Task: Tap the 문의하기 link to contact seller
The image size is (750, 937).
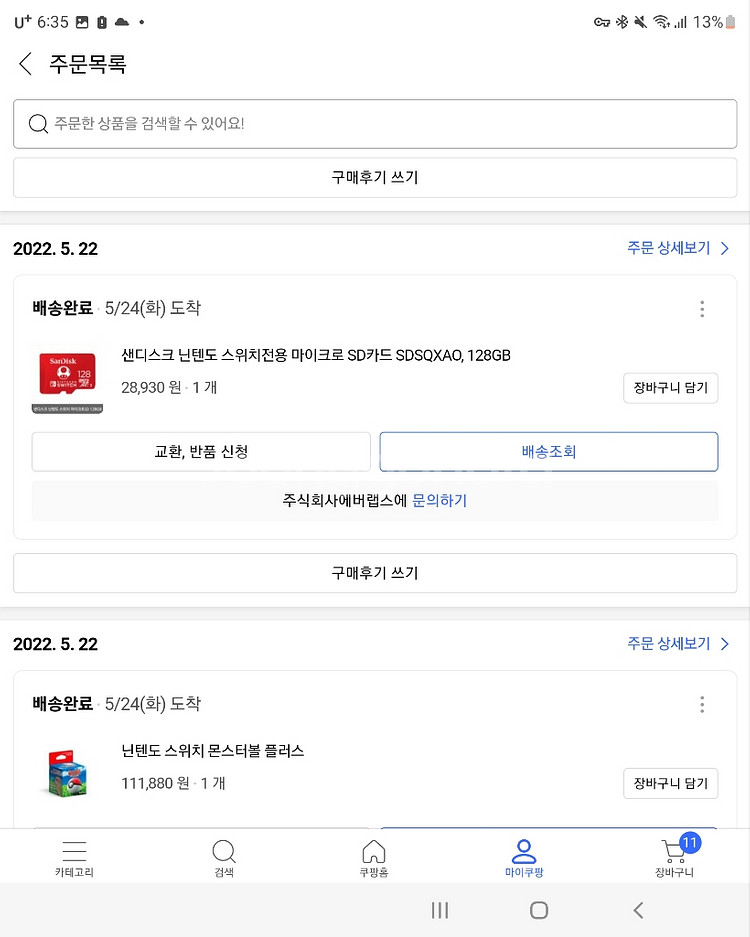Action: point(438,500)
